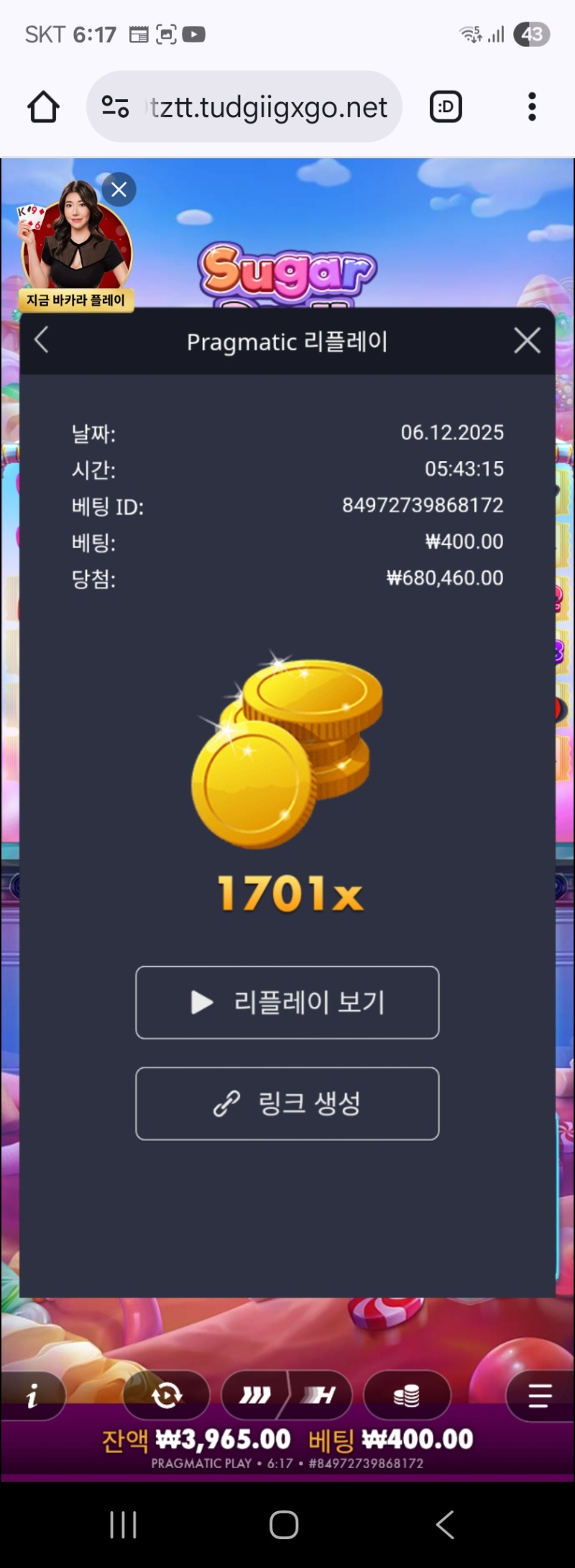Click the replay history icon in bottom toolbar

click(165, 1395)
